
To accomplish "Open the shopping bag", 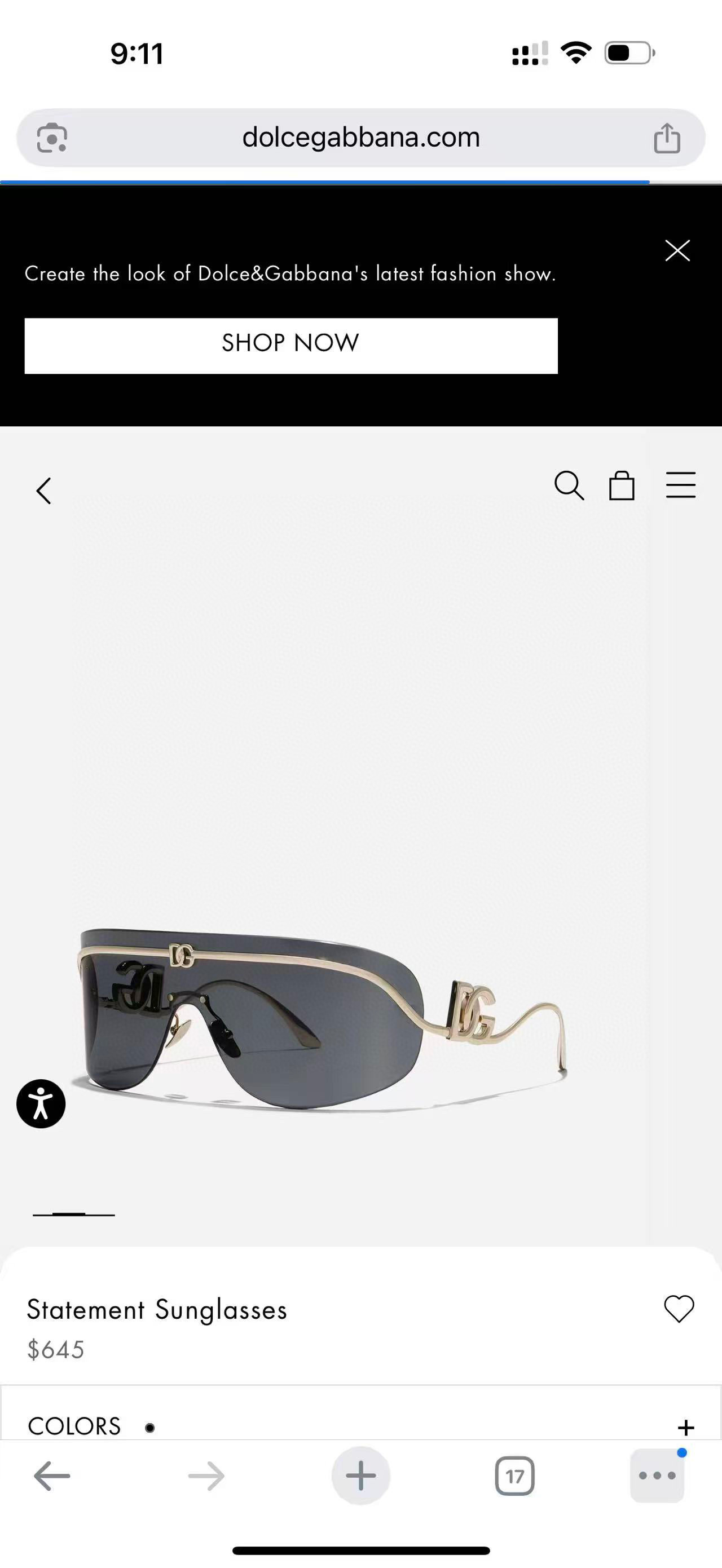I will click(x=622, y=486).
